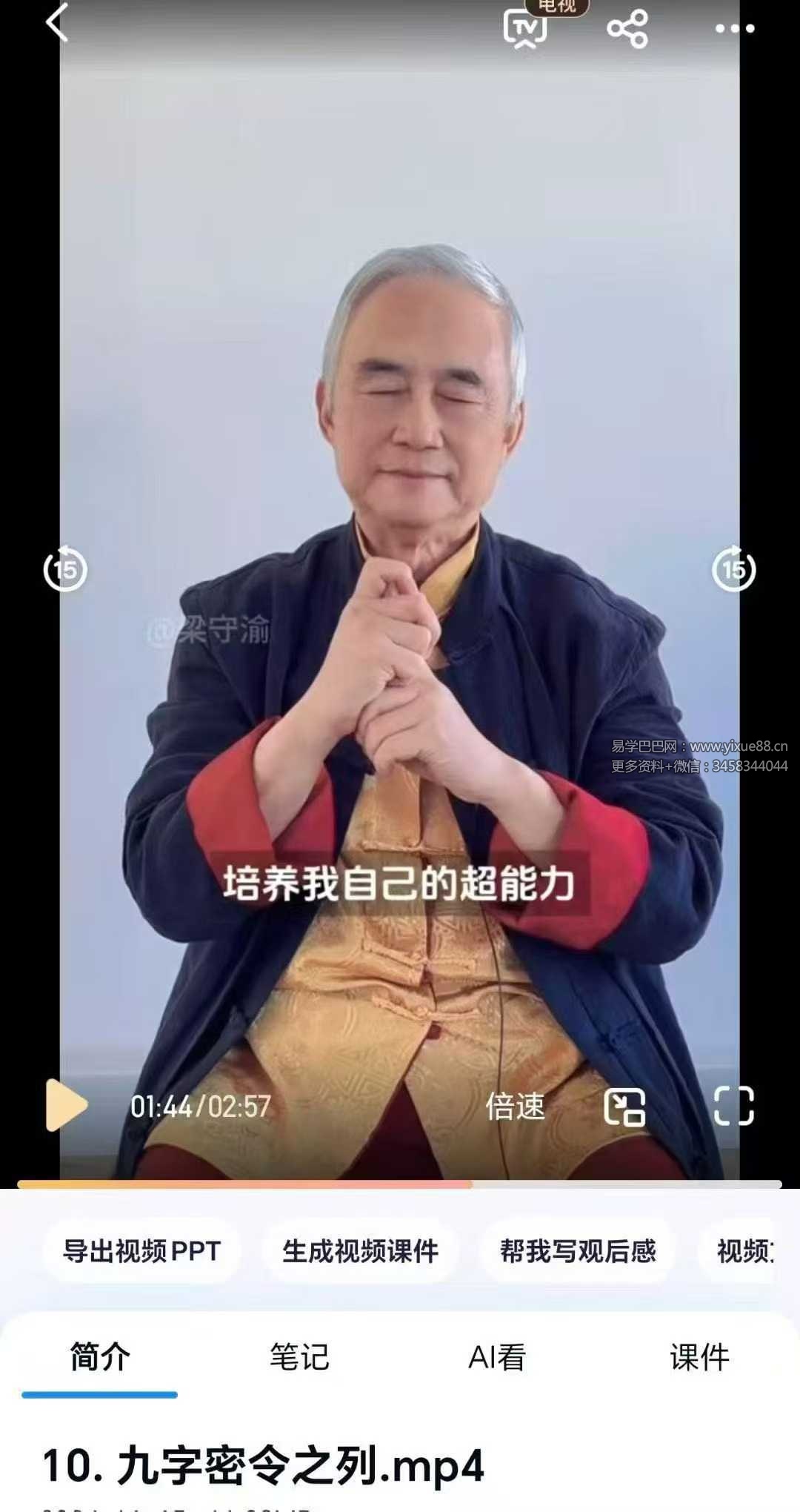Screen dimensions: 800x1512
Task: Tap the video progress bar to seek
Action: point(400,1184)
